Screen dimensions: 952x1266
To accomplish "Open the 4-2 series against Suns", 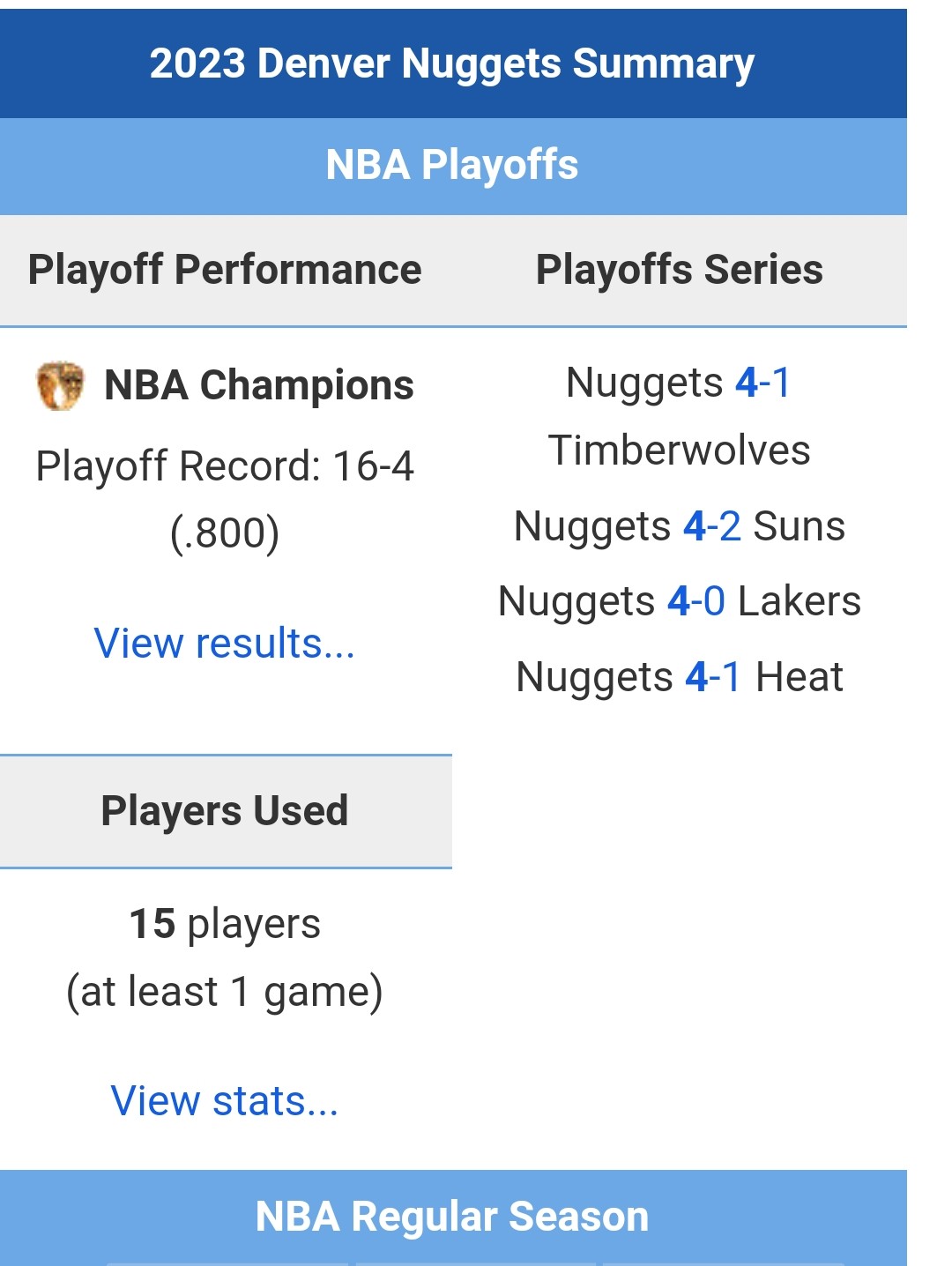I will click(x=711, y=526).
